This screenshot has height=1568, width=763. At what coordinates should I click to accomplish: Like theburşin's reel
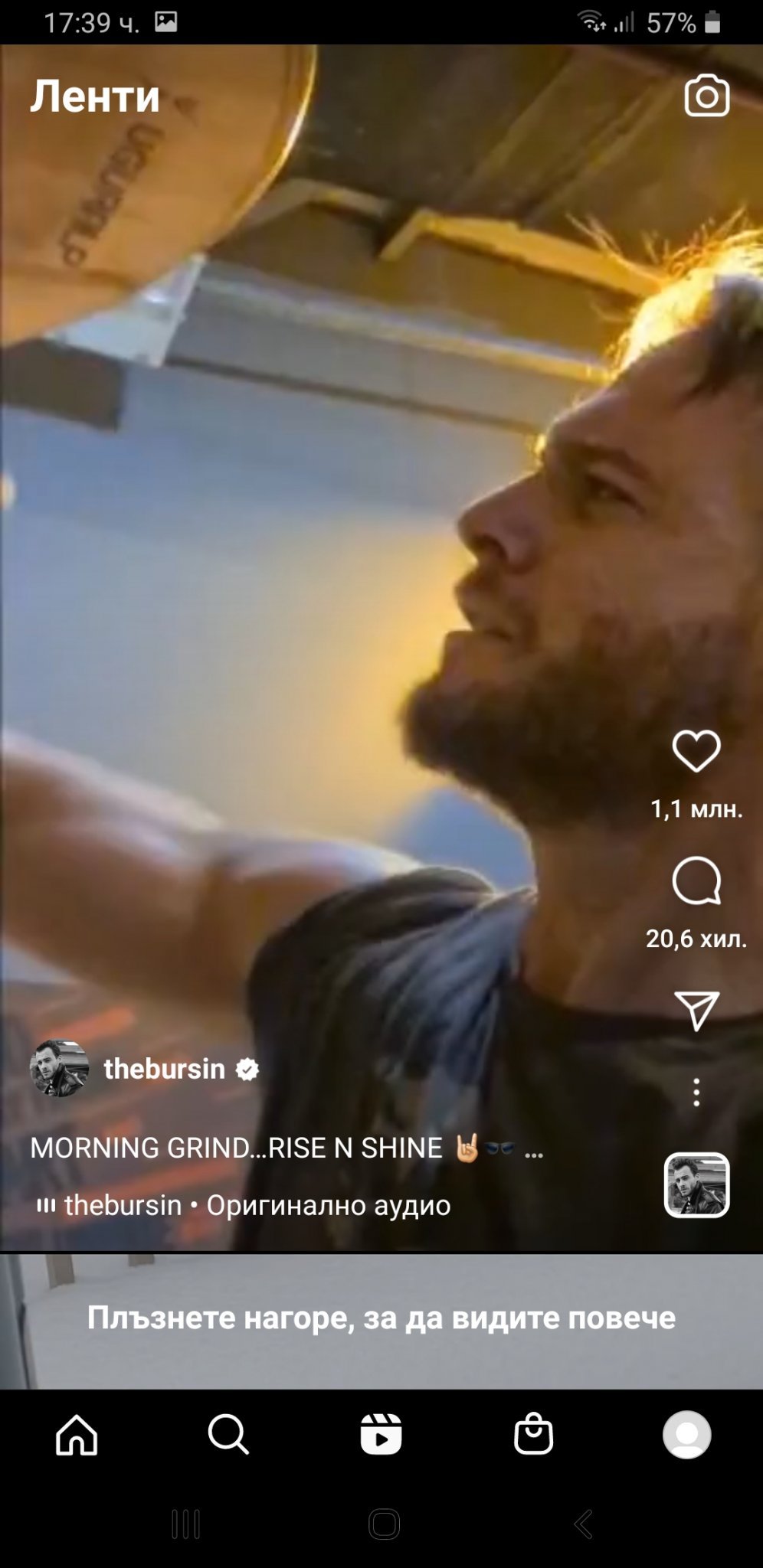pyautogui.click(x=696, y=751)
